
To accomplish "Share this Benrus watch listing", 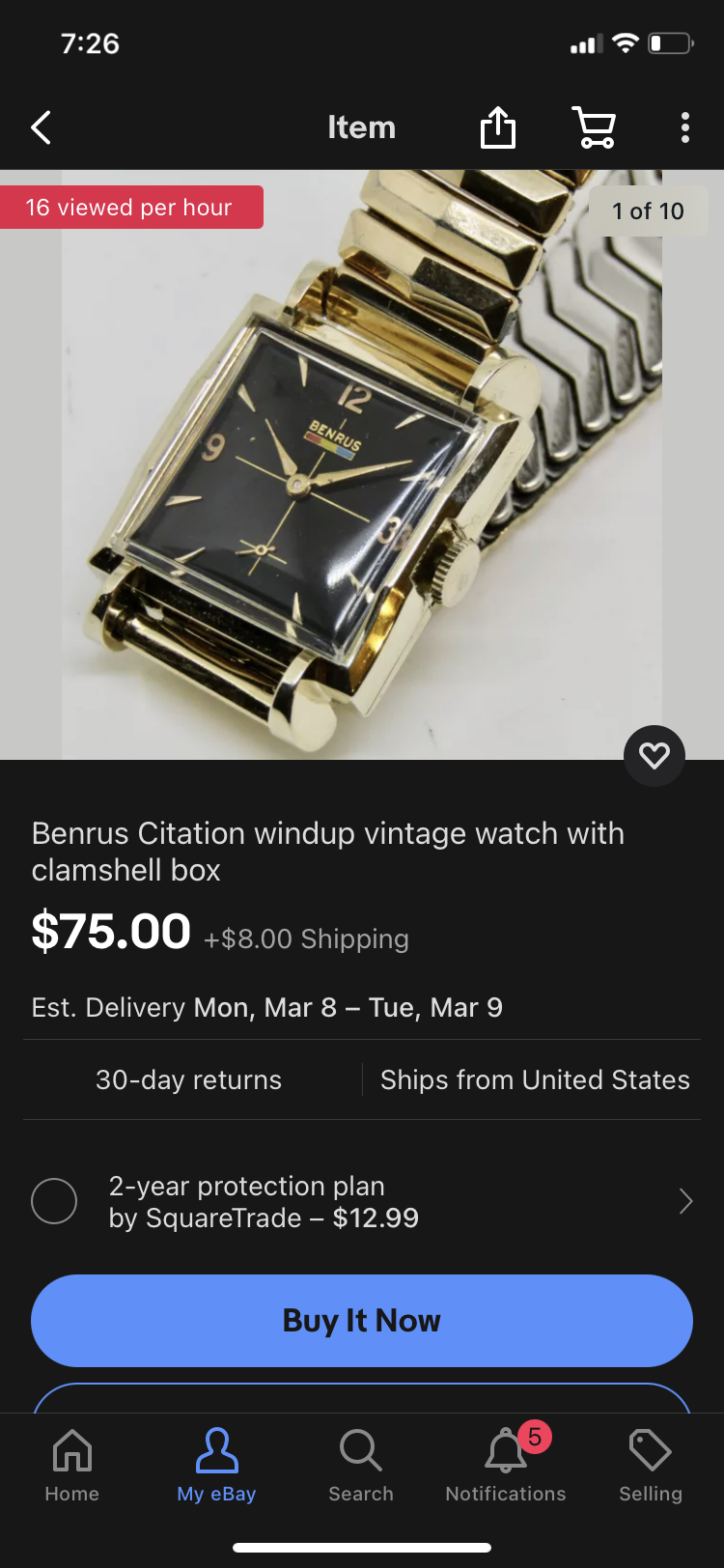I will [x=498, y=127].
